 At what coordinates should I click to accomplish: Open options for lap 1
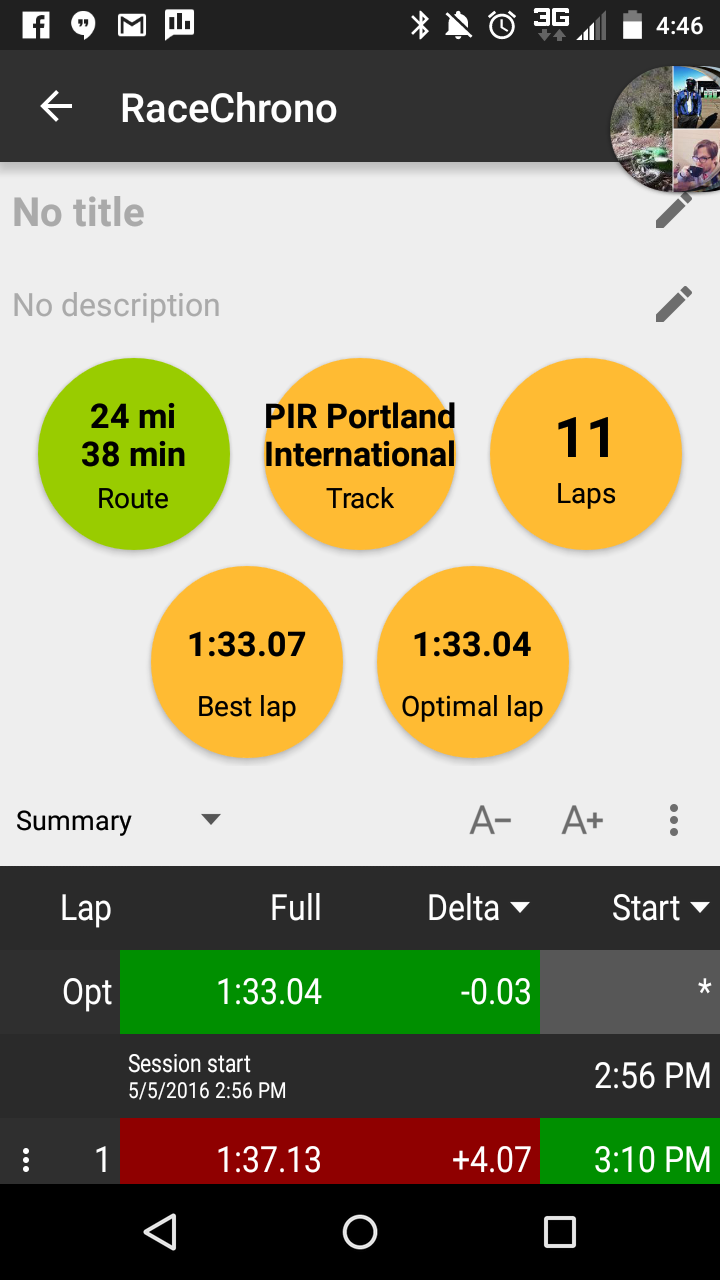coord(27,1160)
